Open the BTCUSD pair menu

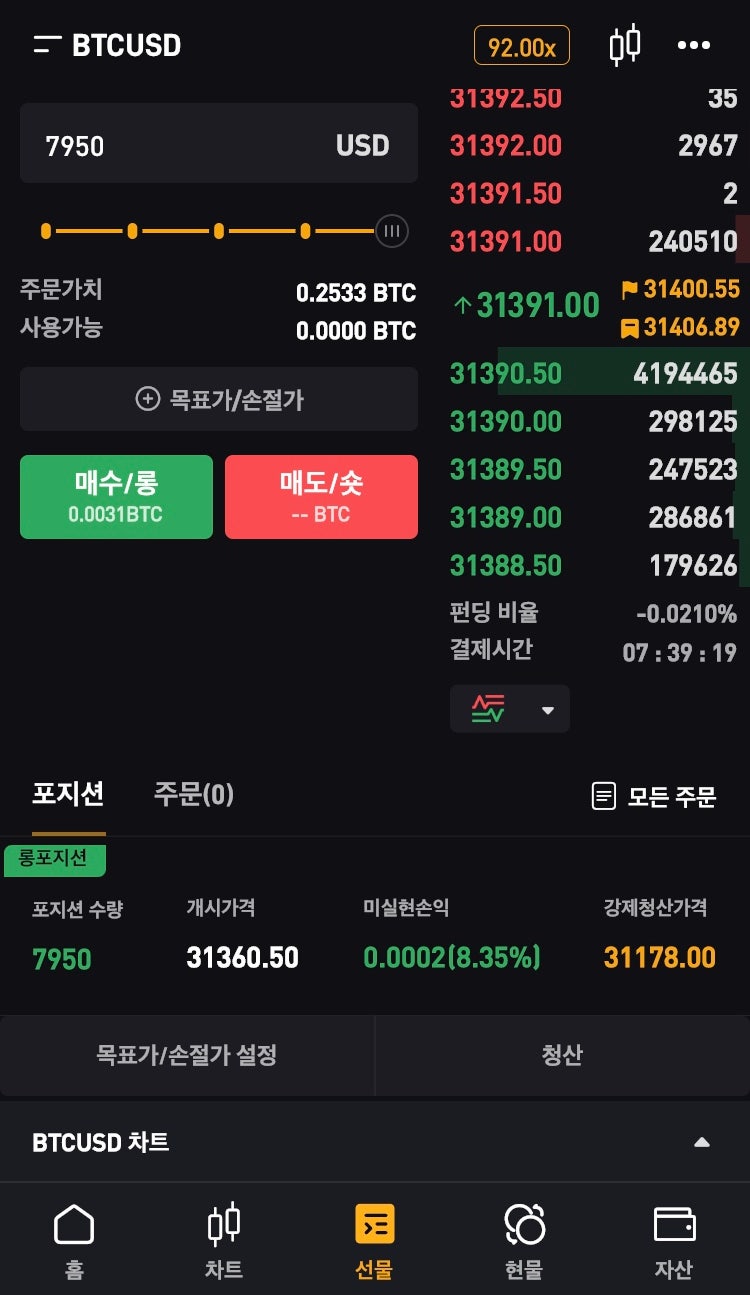107,45
